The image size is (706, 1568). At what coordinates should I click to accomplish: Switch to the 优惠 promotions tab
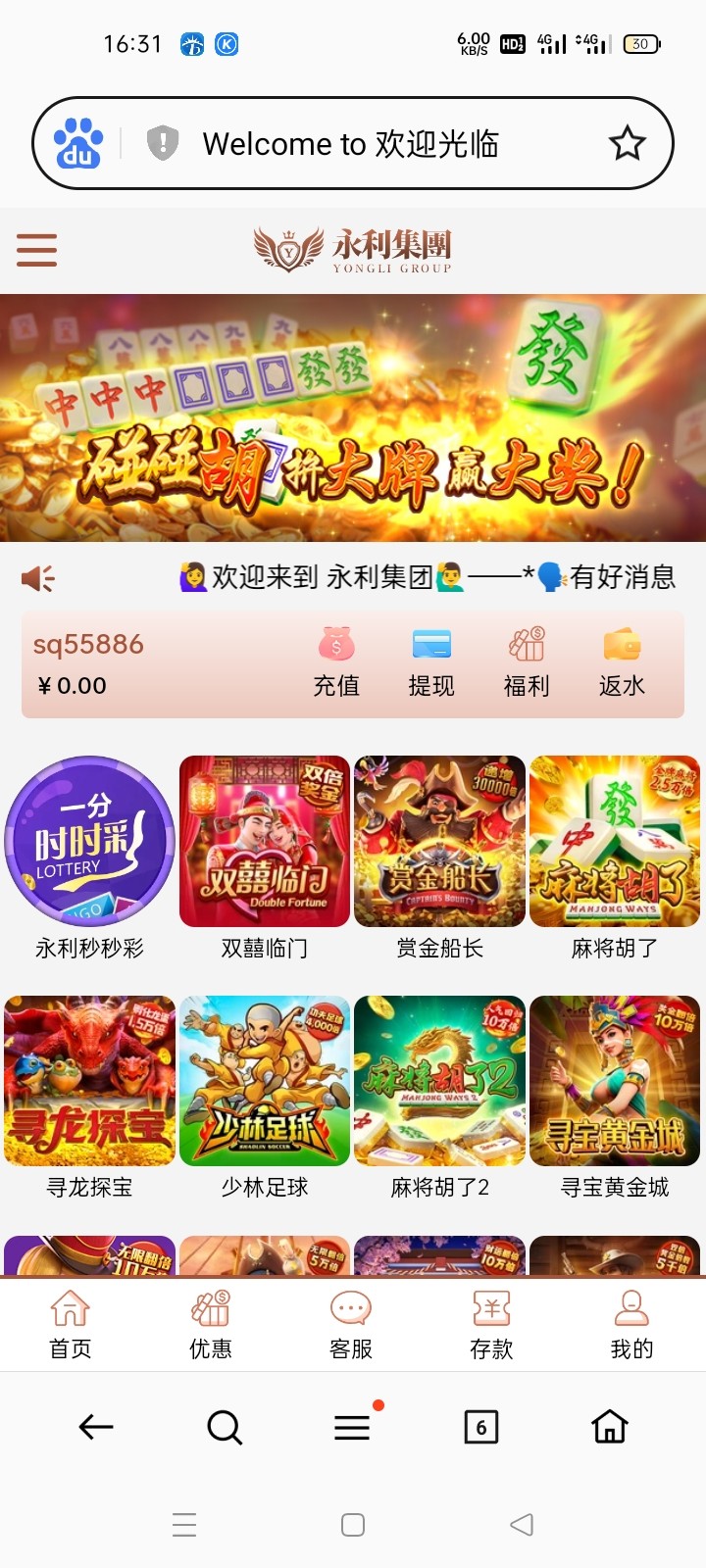point(211,1324)
